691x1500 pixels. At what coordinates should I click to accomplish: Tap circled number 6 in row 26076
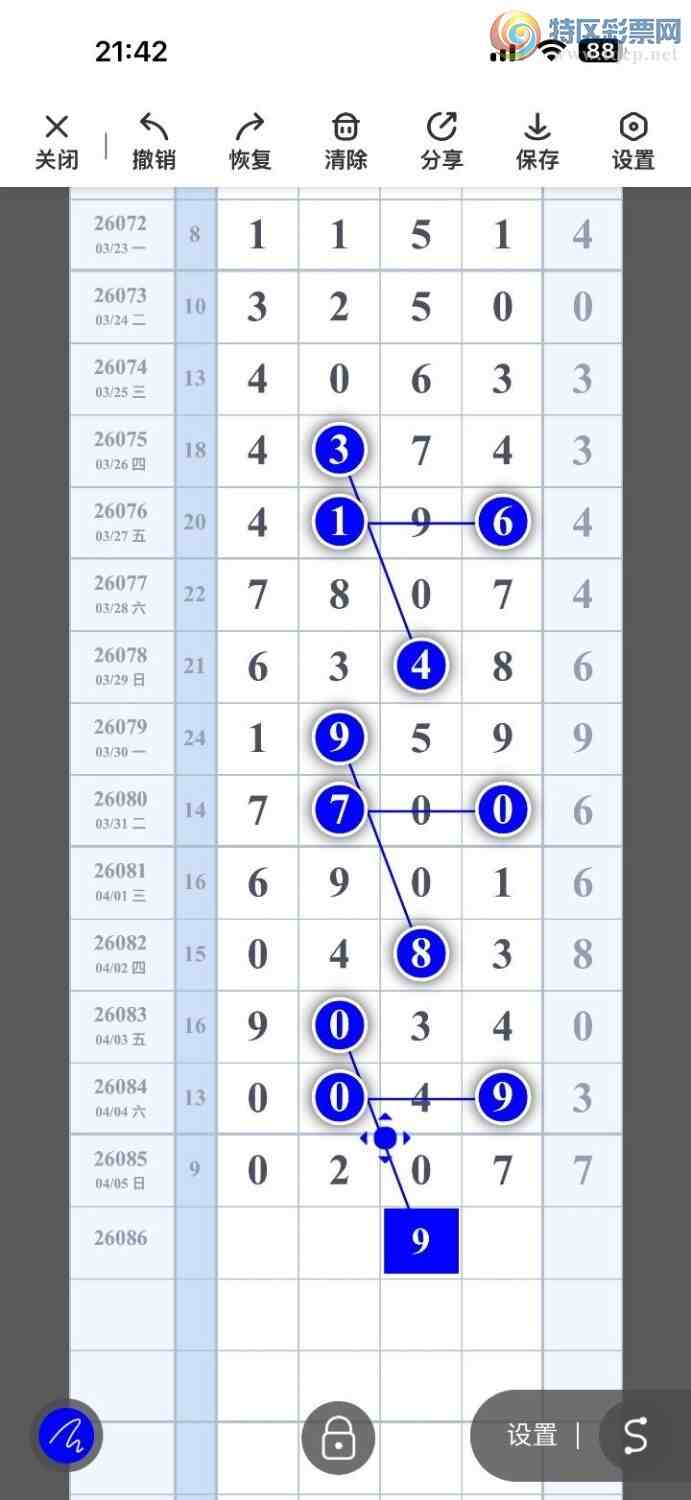(x=502, y=522)
